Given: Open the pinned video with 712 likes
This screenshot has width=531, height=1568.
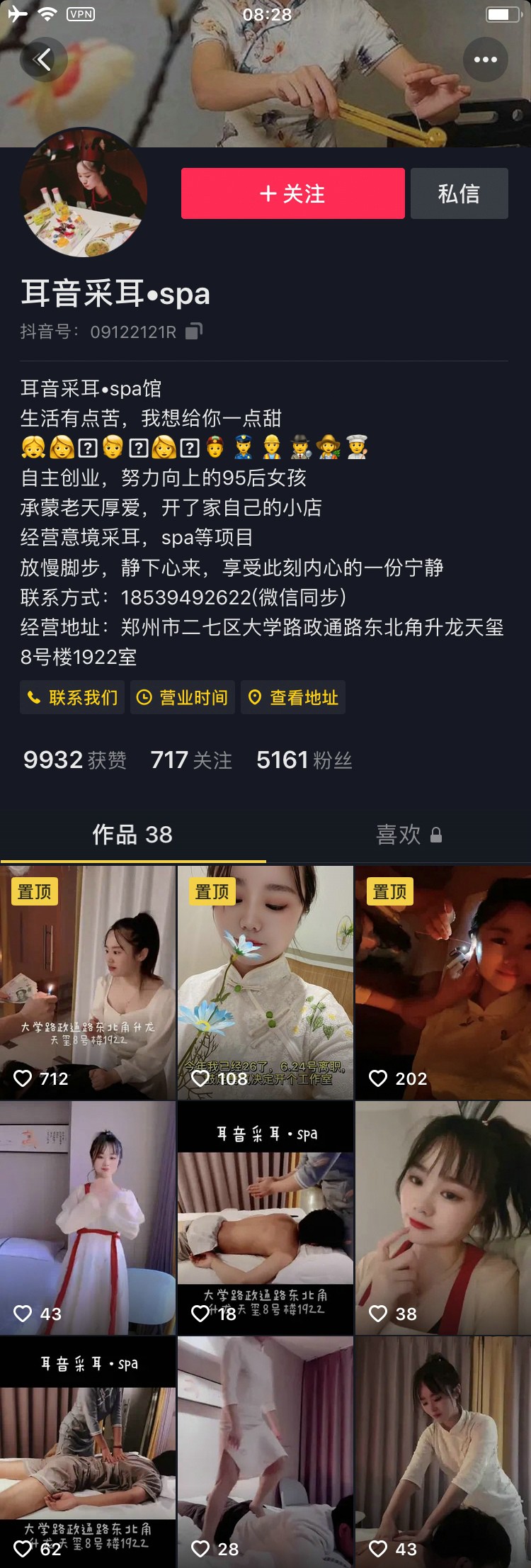Looking at the screenshot, I should [88, 982].
